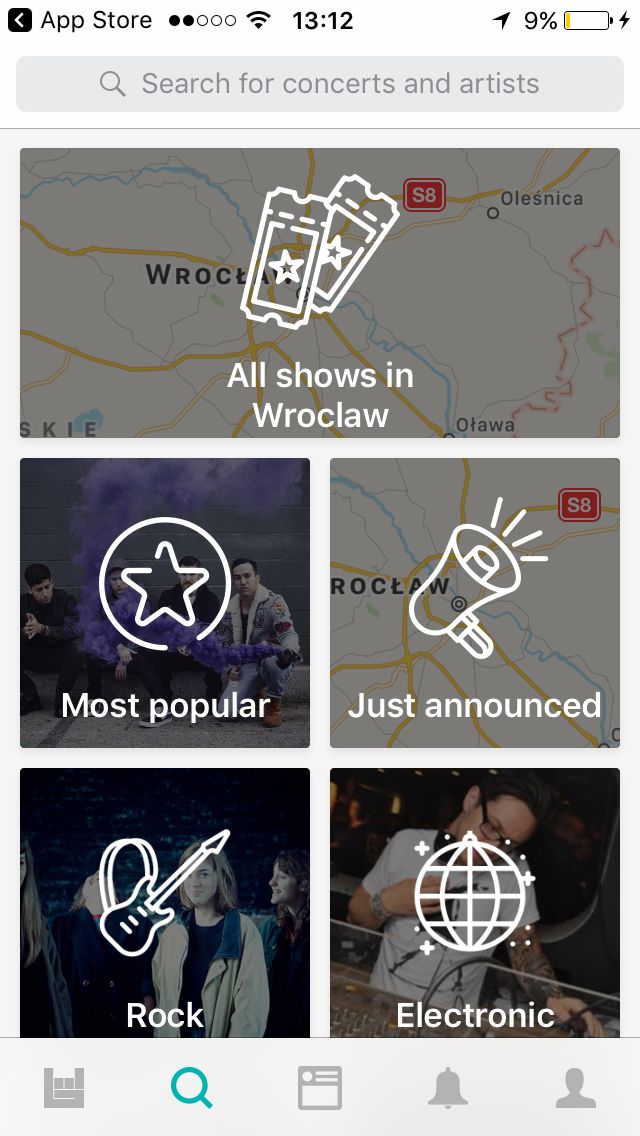Viewport: 640px width, 1136px height.
Task: Return to App Store via back arrow
Action: tap(20, 20)
